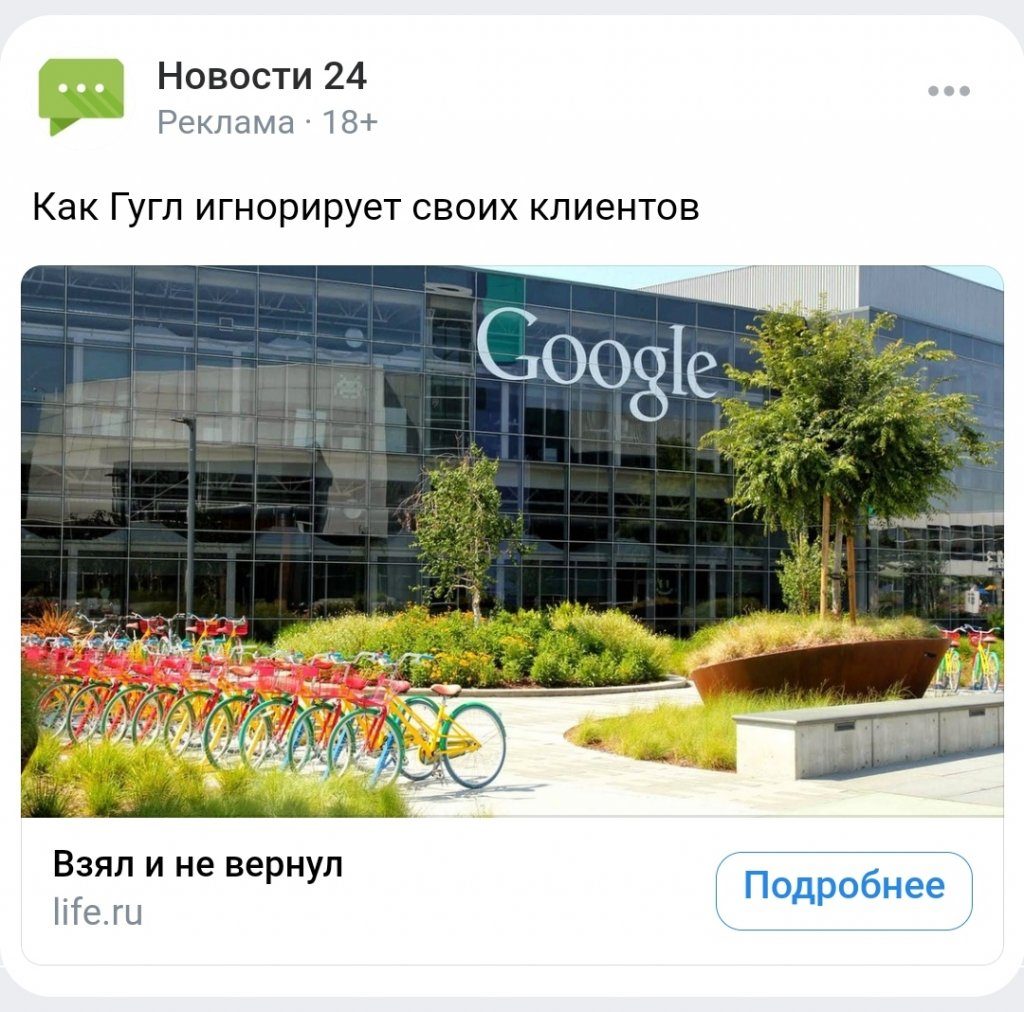Tap the Подробнее button
The width and height of the screenshot is (1024, 1012).
click(x=843, y=889)
